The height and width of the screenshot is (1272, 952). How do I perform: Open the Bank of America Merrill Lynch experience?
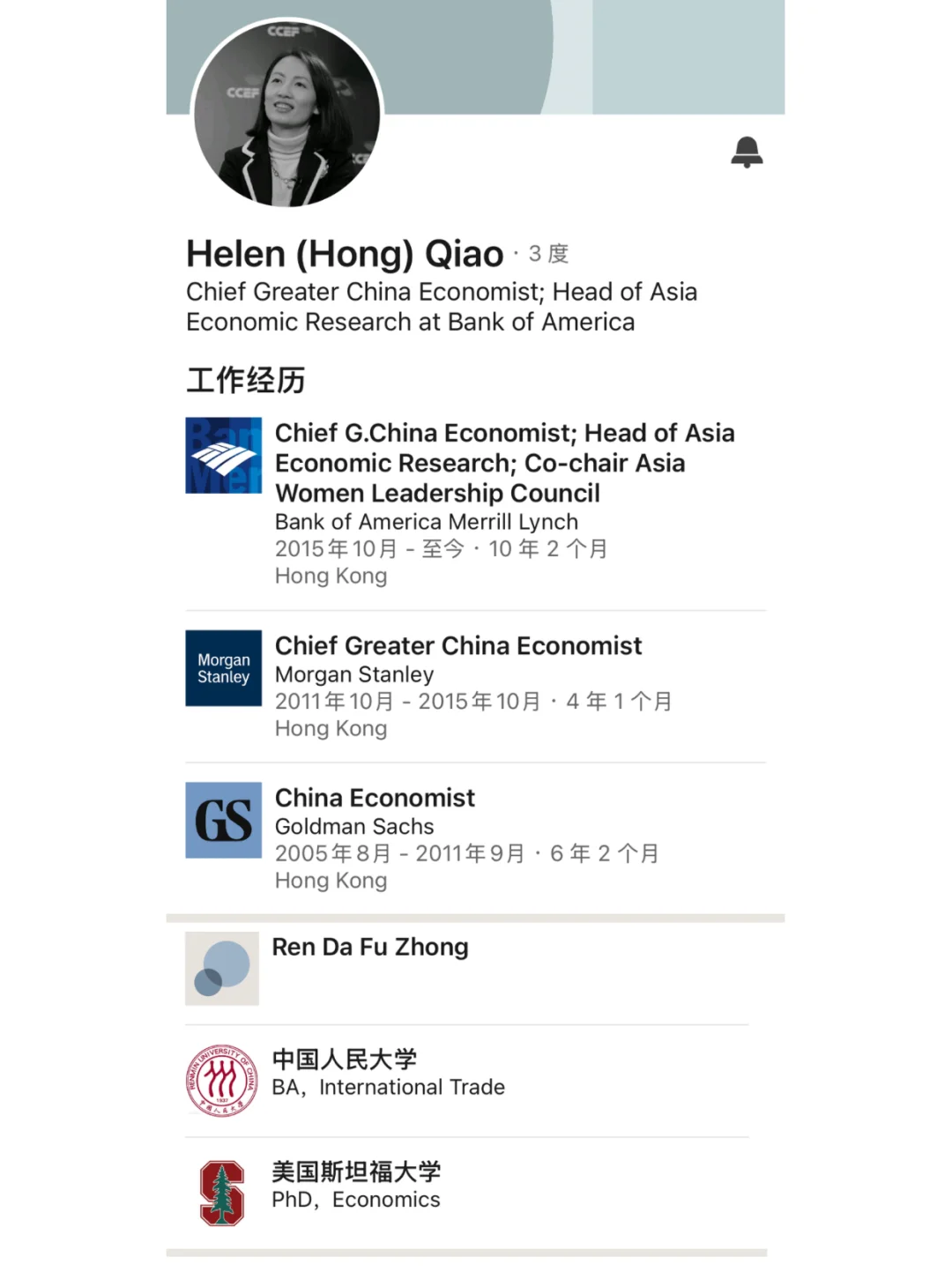475,503
